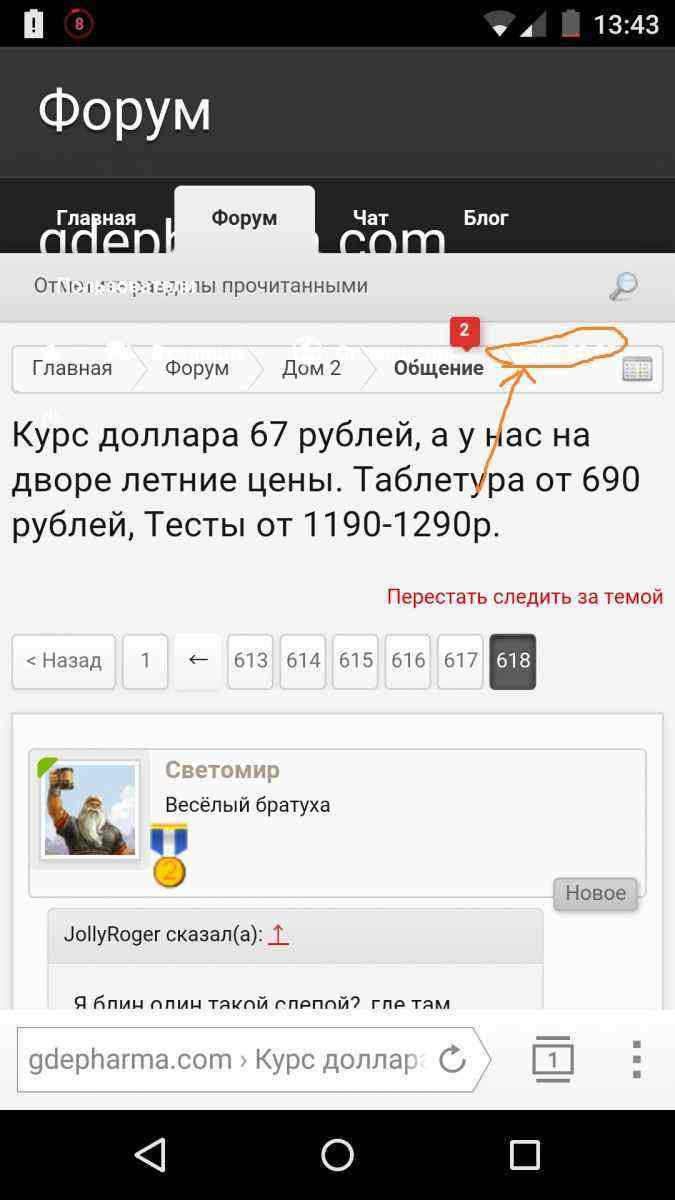Screen dimensions: 675x1200
Task: Open the browser overflow menu
Action: coord(636,1059)
